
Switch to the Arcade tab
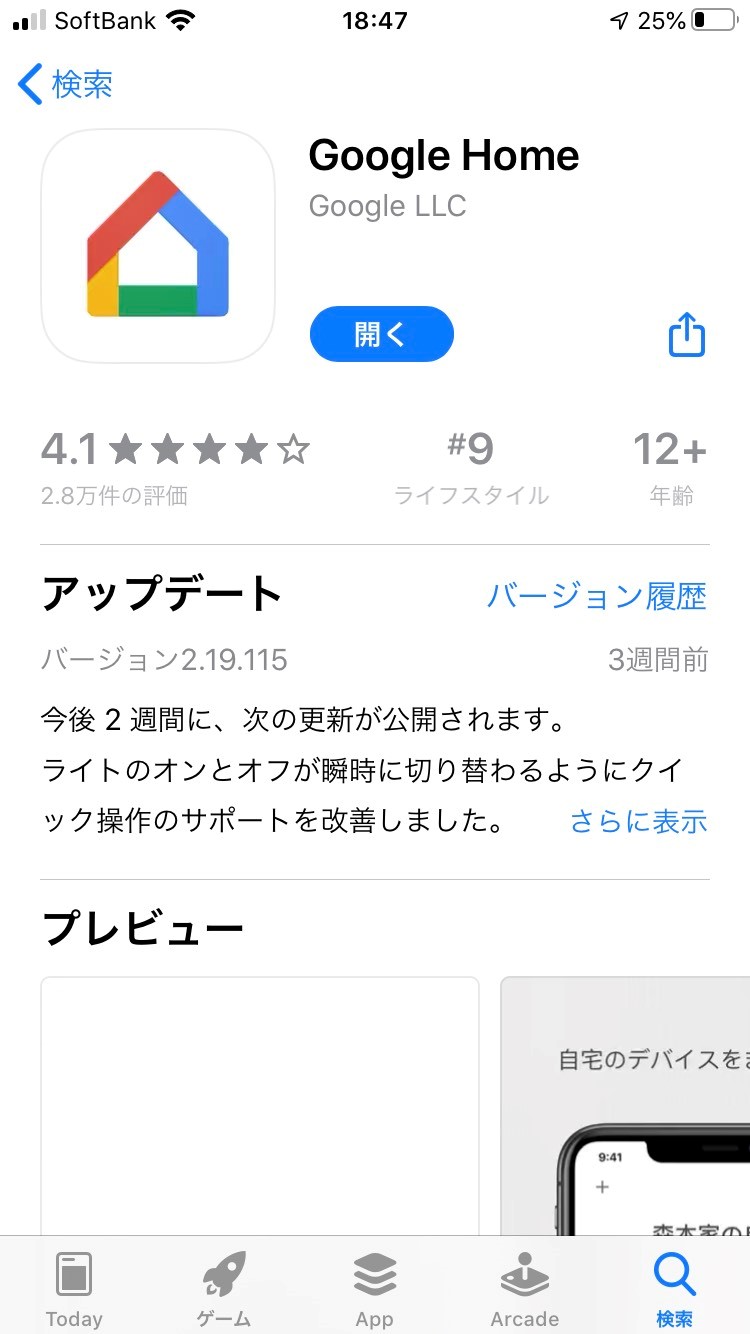pyautogui.click(x=524, y=1288)
